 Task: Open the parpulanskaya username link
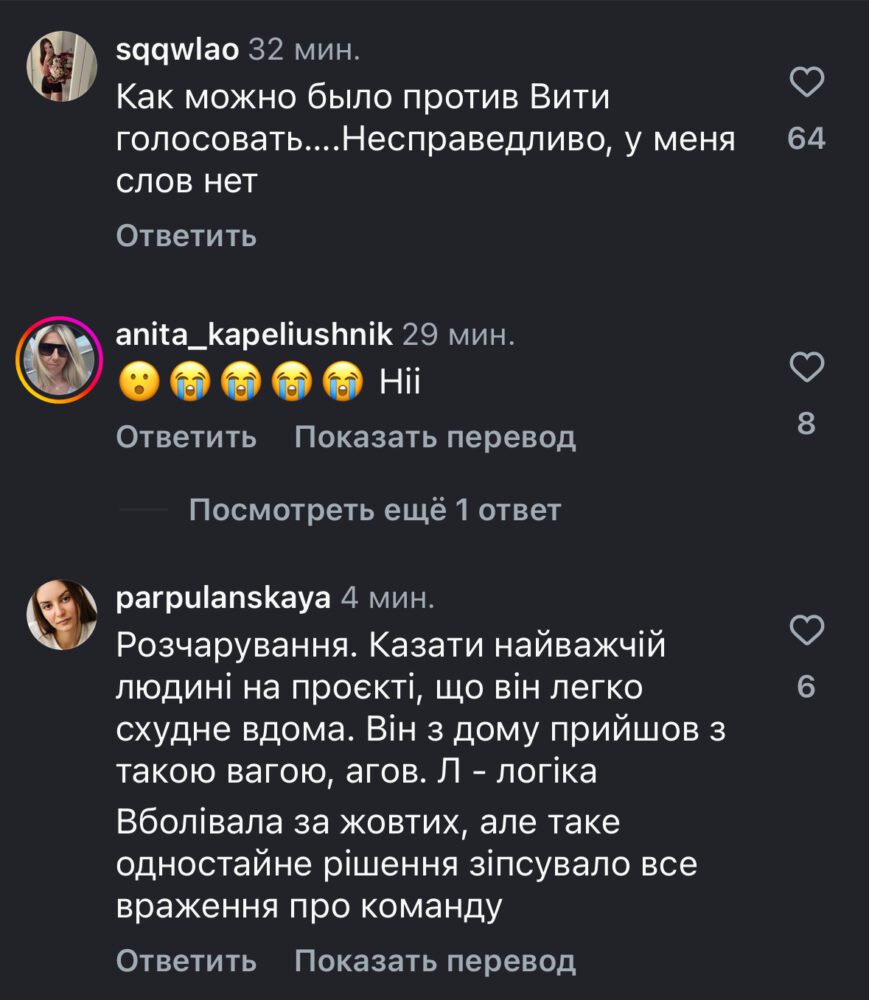pos(223,598)
